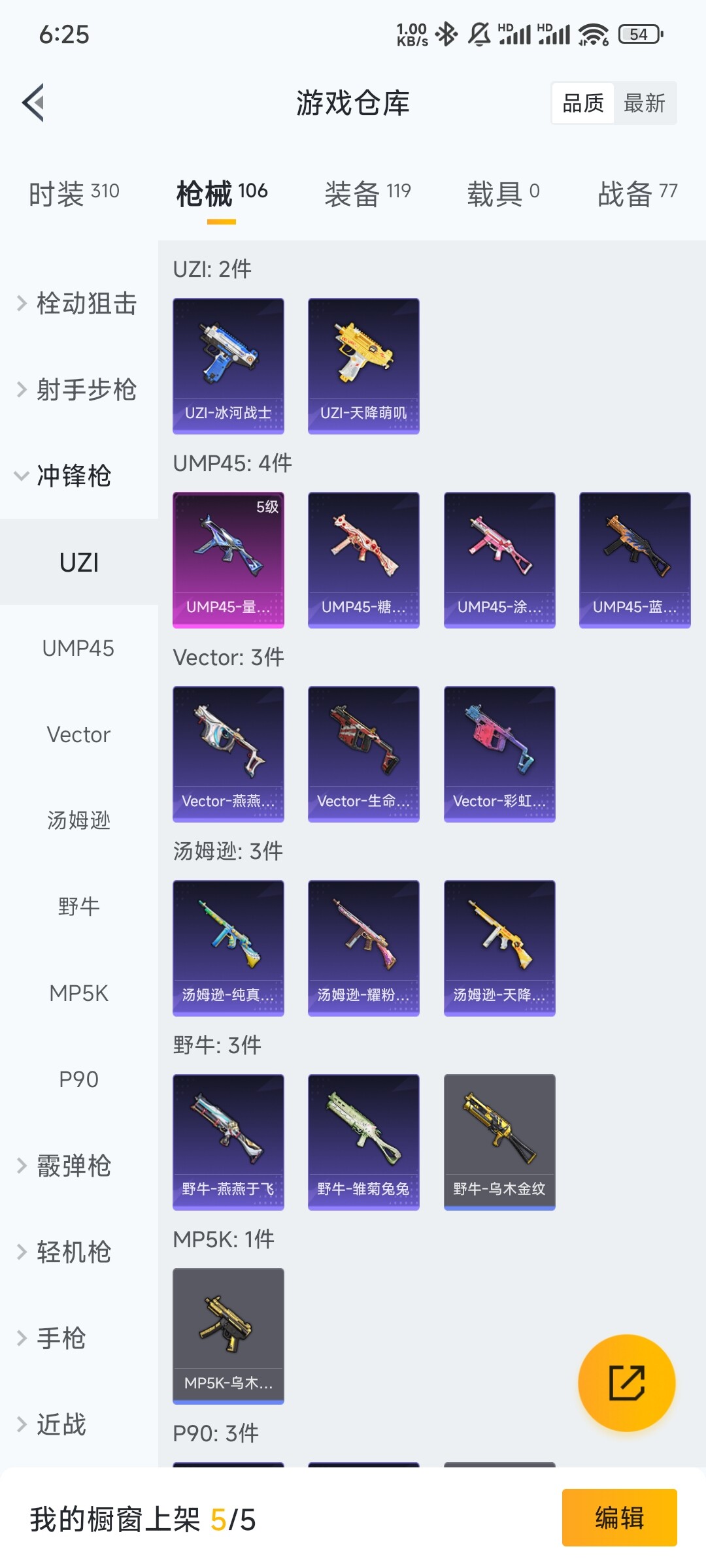Image resolution: width=706 pixels, height=1568 pixels.
Task: View the level 5 UMP45 skin
Action: (x=228, y=560)
